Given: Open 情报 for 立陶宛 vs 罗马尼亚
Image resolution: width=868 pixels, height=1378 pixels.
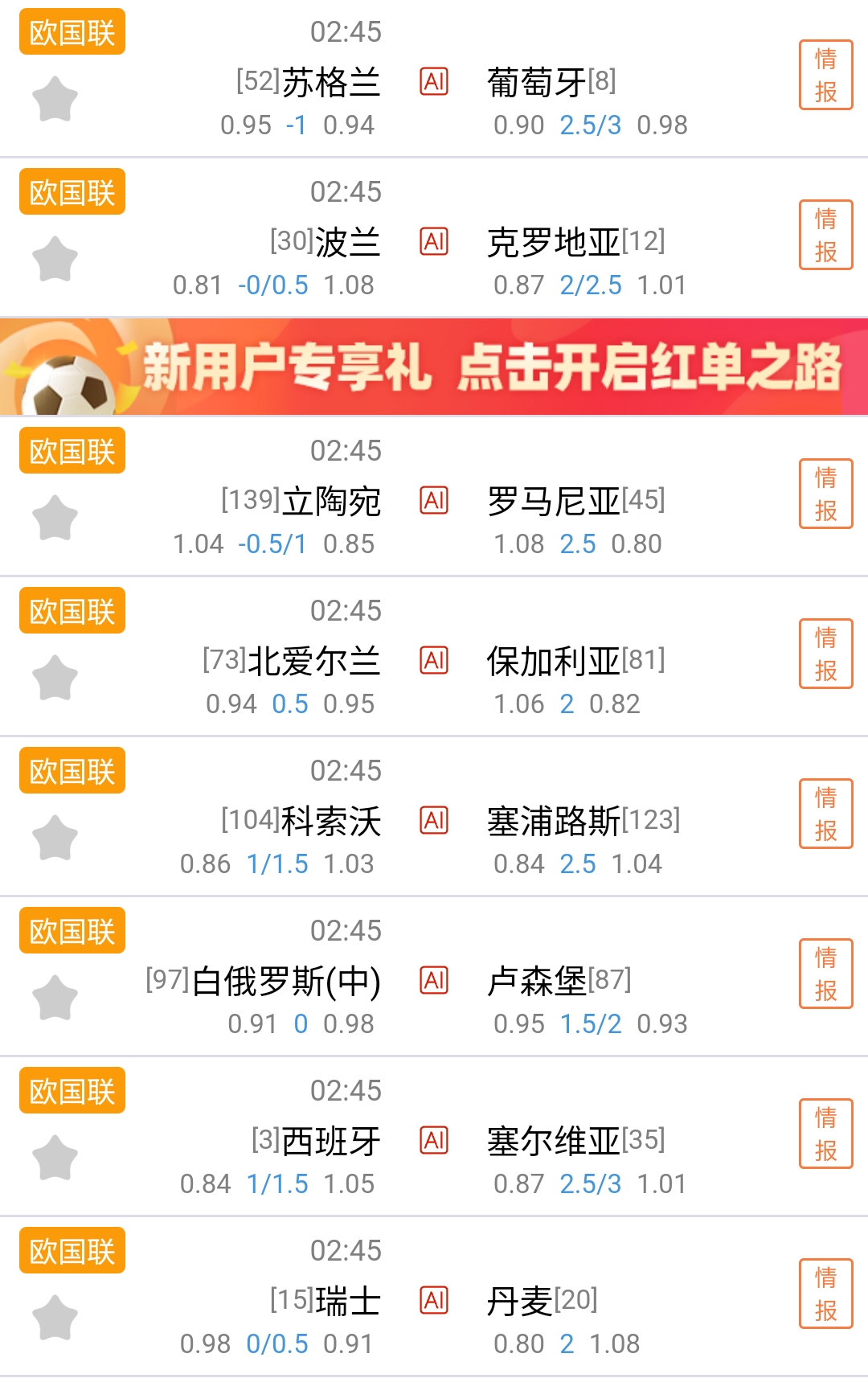Looking at the screenshot, I should click(825, 494).
